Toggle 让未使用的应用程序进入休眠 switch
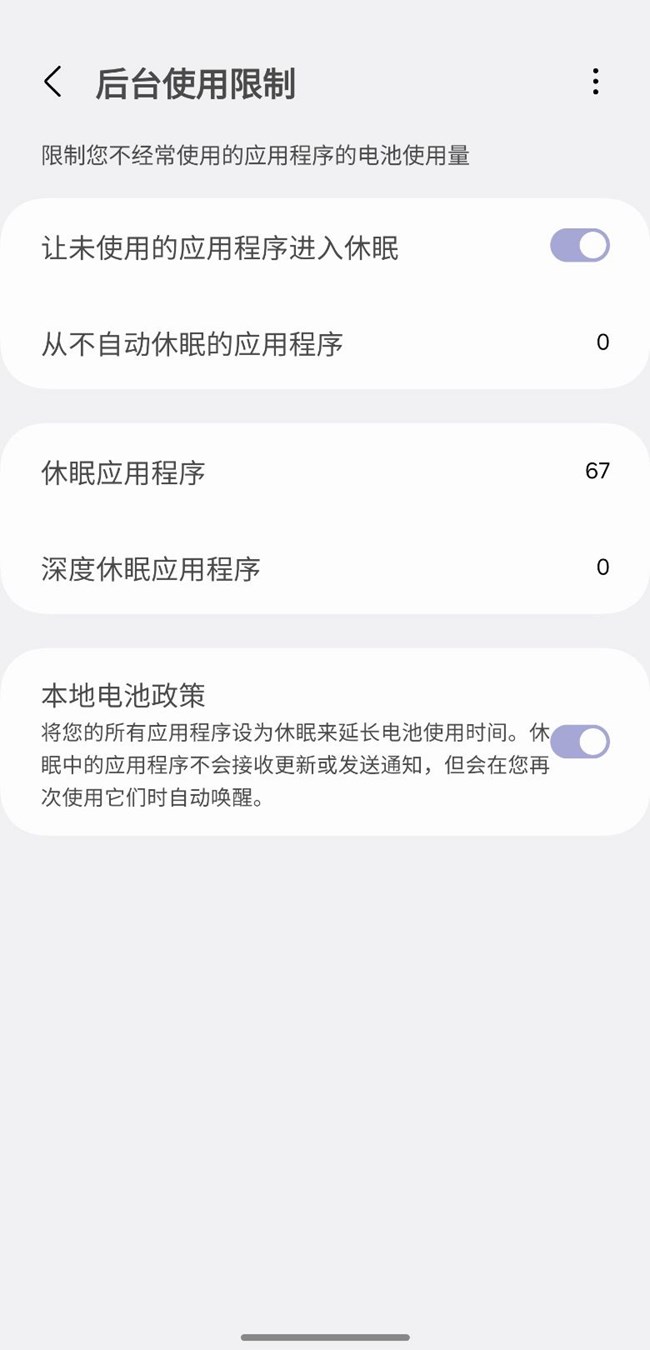 click(x=579, y=246)
